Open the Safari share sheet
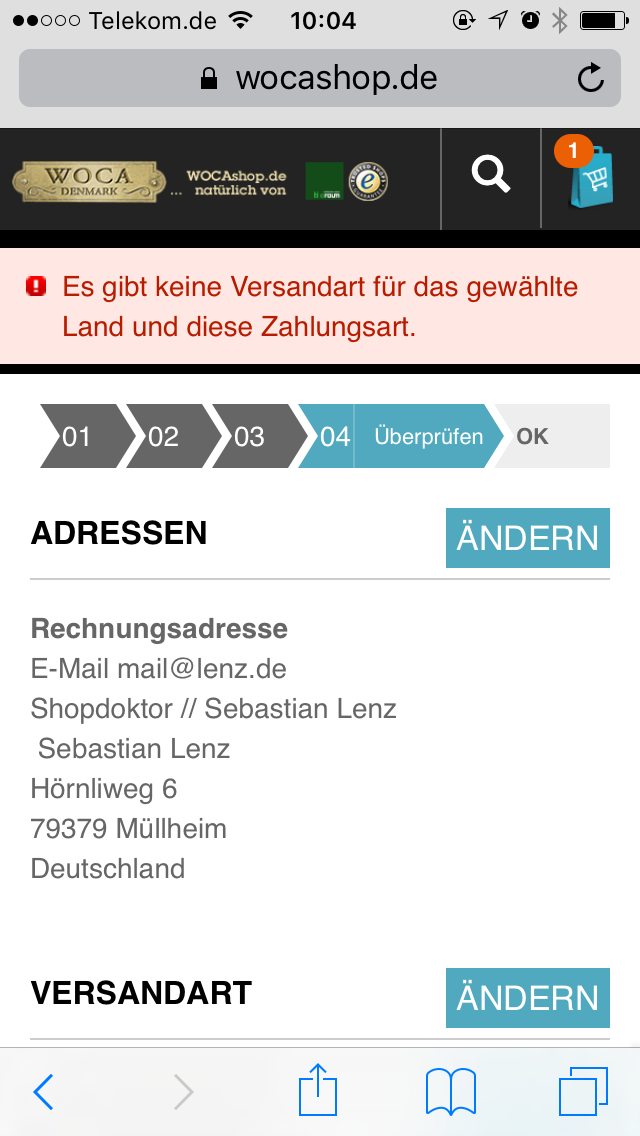This screenshot has width=640, height=1136. pyautogui.click(x=319, y=1090)
